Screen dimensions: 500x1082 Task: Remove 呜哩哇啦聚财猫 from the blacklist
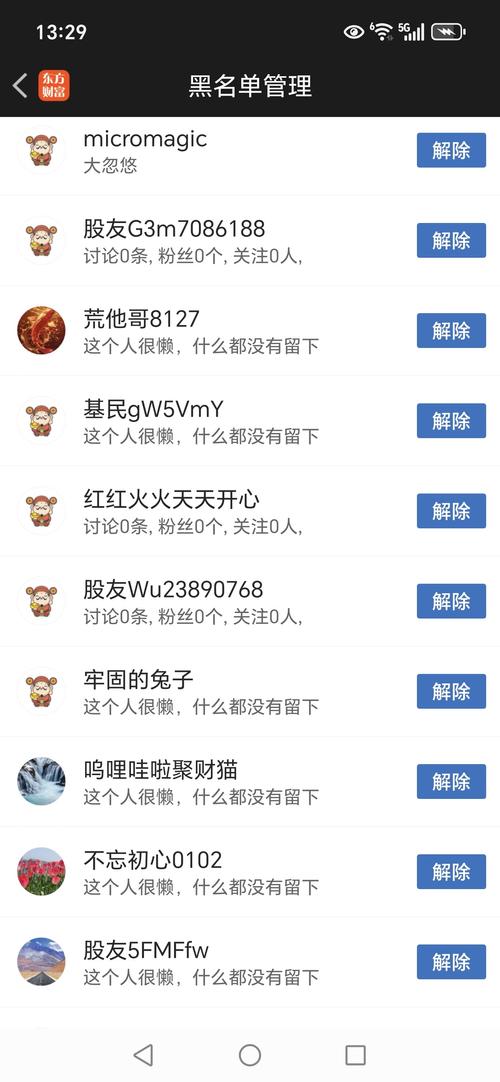pyautogui.click(x=451, y=782)
